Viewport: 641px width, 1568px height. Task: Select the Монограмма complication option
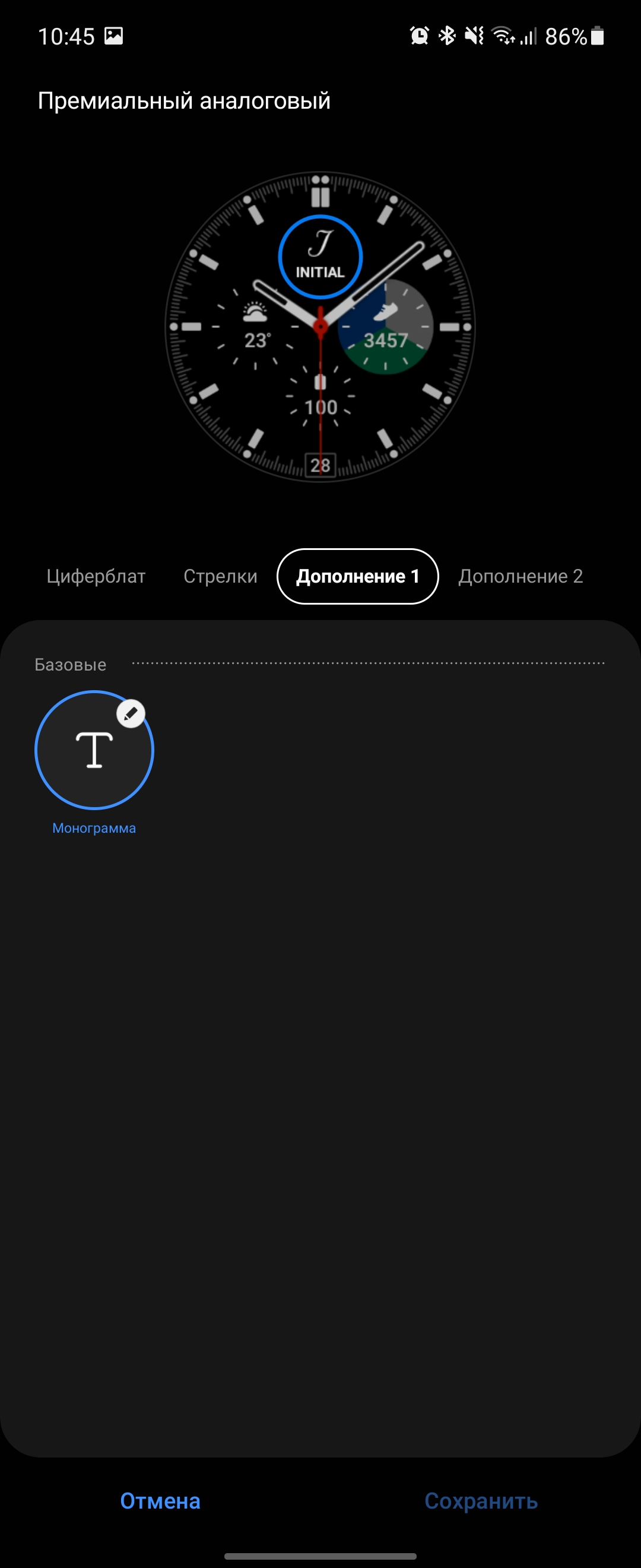coord(94,750)
